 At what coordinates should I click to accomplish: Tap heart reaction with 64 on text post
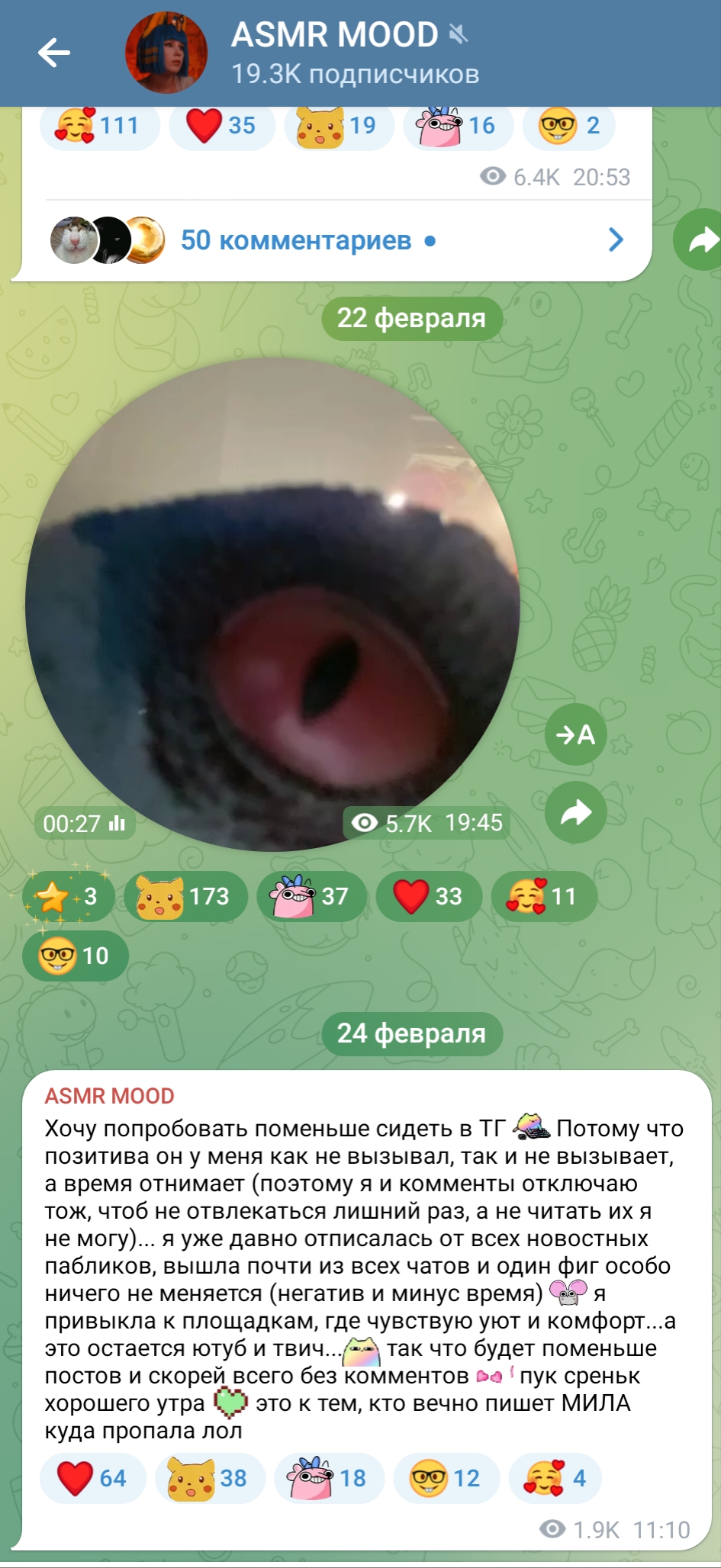[93, 1478]
